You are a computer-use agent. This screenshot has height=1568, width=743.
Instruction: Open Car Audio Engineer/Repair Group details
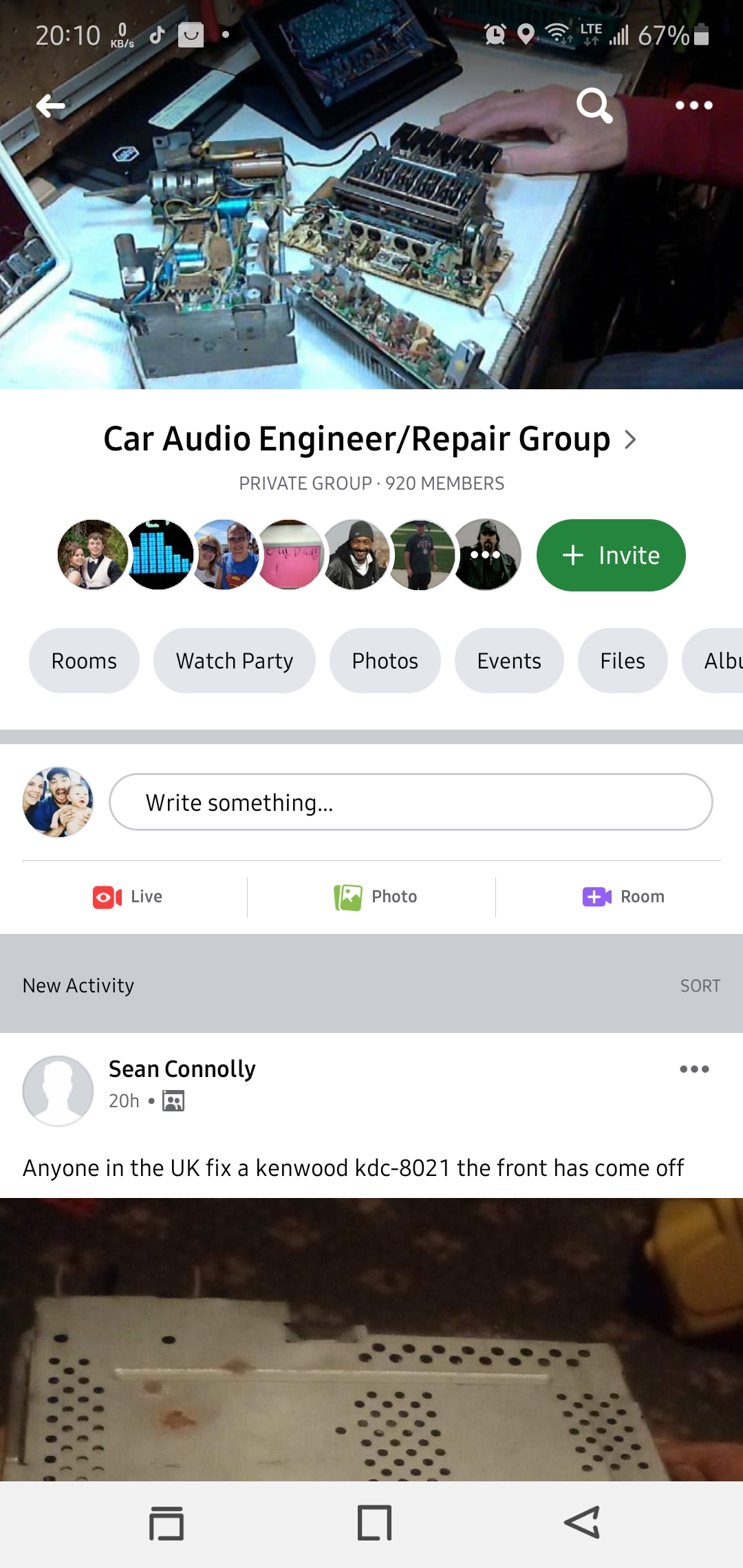370,439
